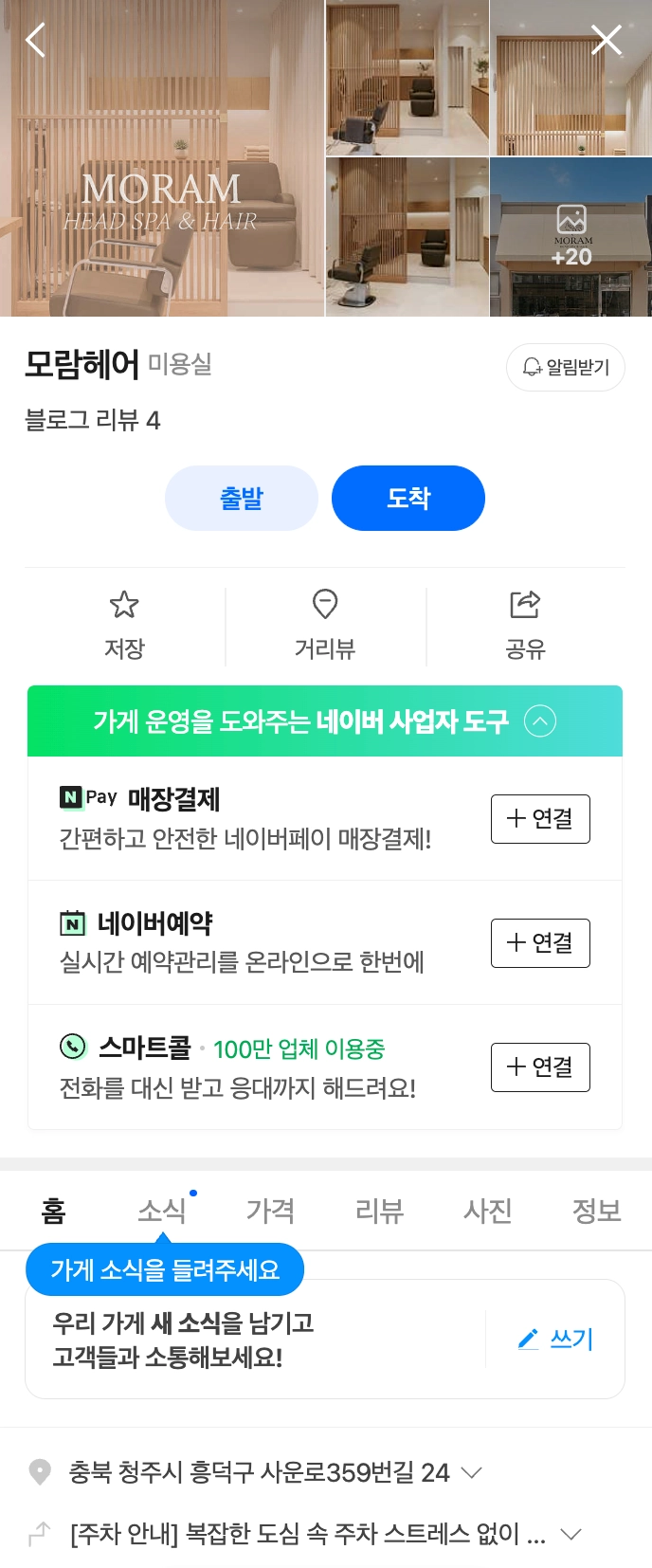Screen dimensions: 652x1568
Task: Write a new post with 쓰기
Action: [x=556, y=1339]
